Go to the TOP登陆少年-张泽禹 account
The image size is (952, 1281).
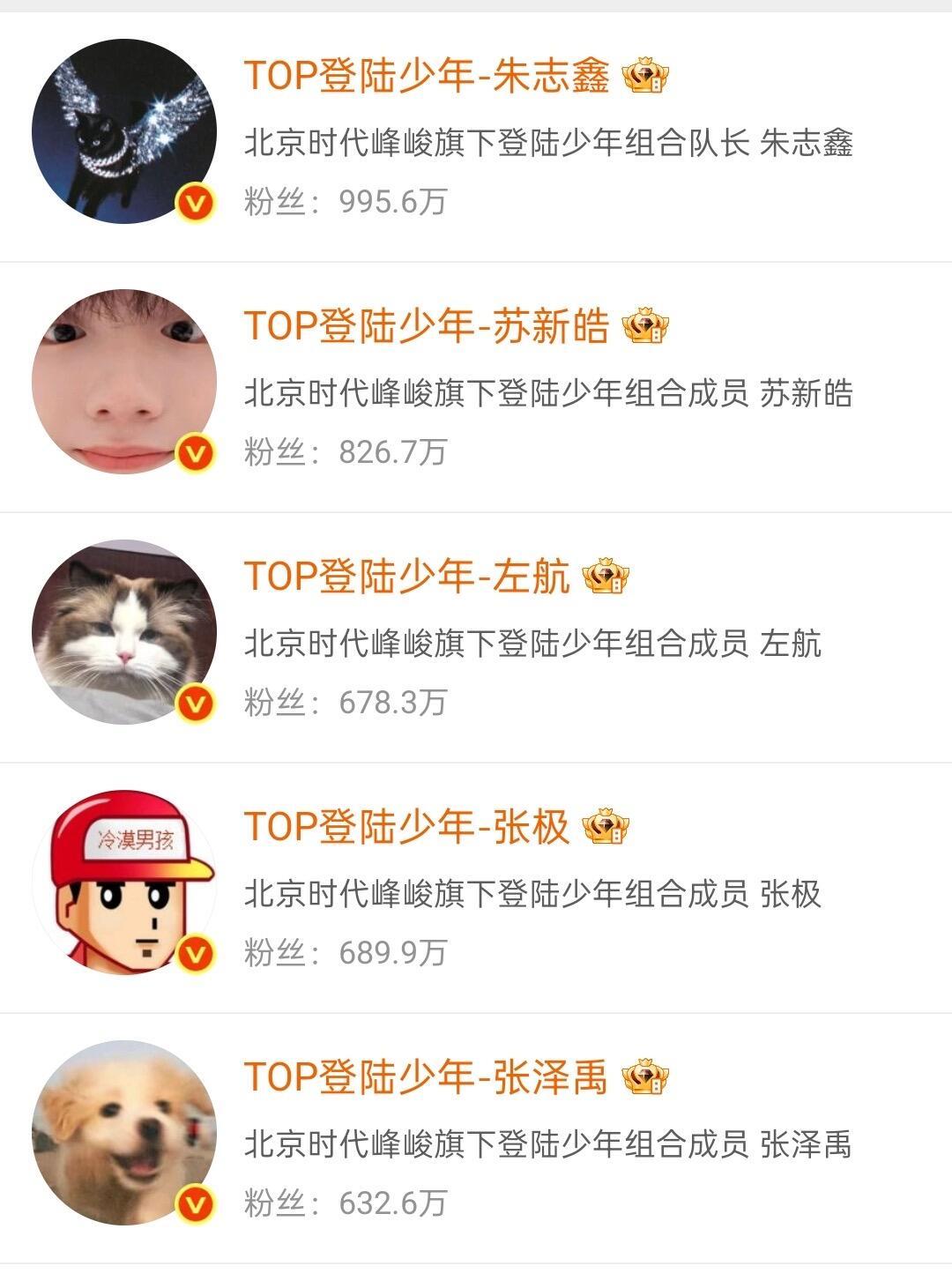pos(476,1138)
